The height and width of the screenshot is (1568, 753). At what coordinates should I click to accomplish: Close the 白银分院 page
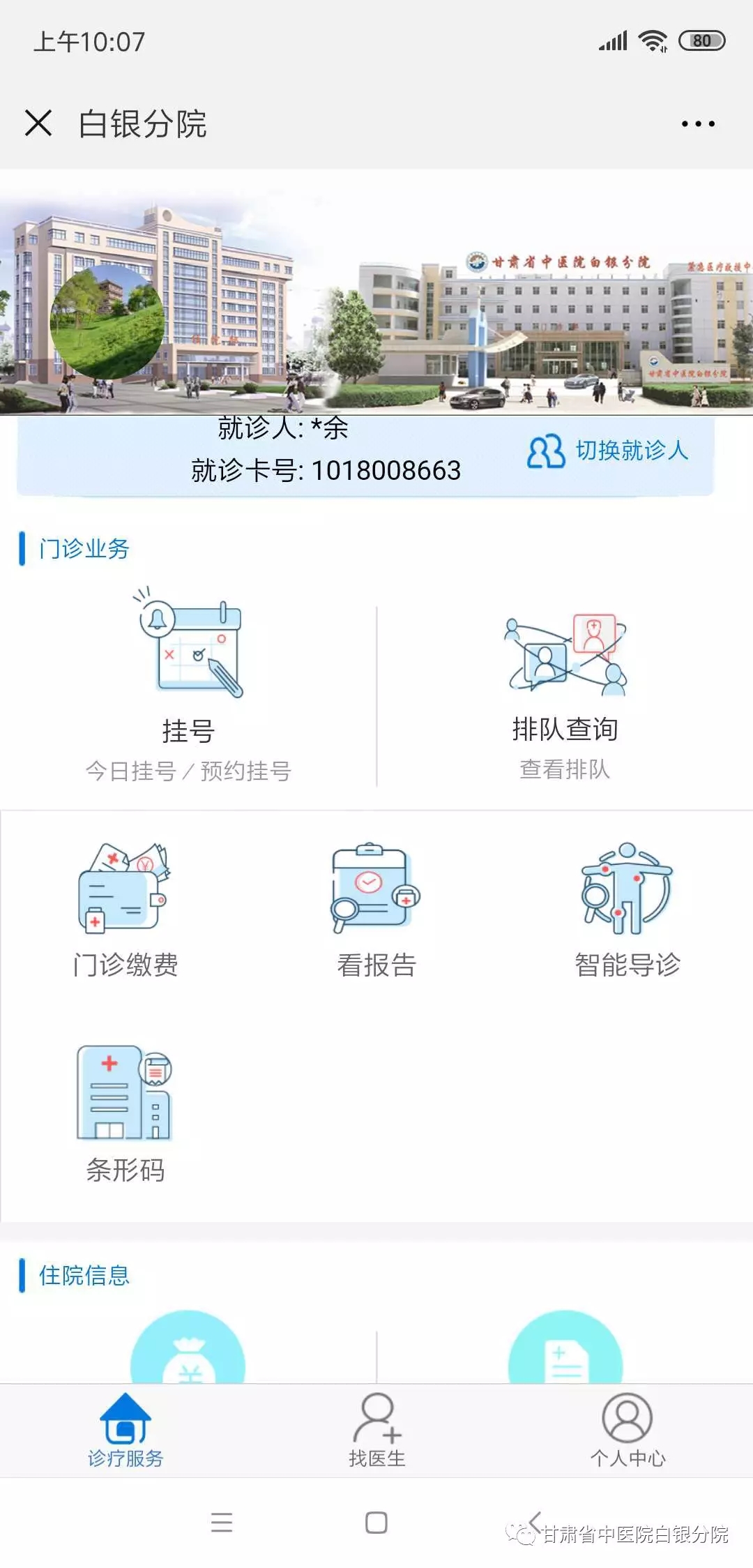pos(38,123)
